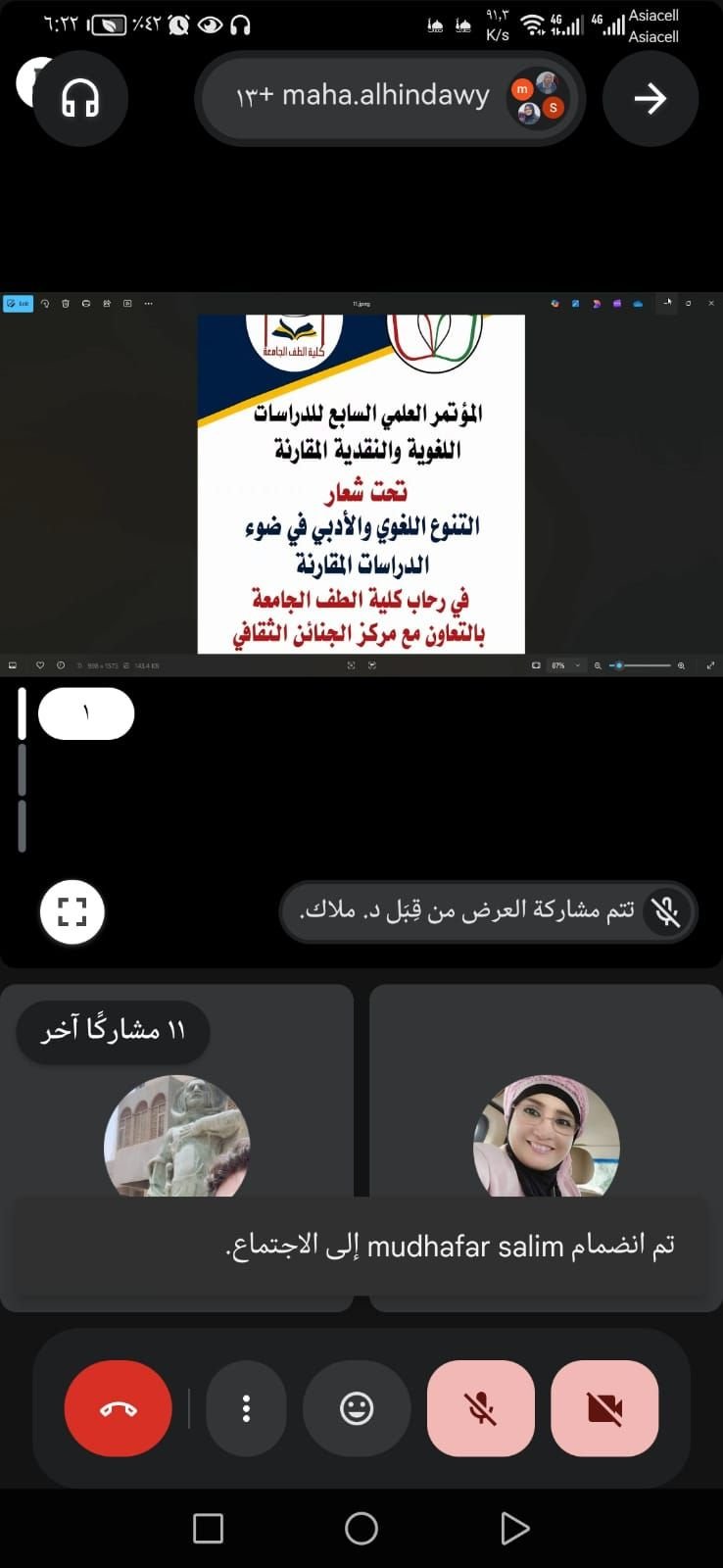This screenshot has height=1568, width=723.
Task: Zoom in using the Photos zoom slider
Action: click(682, 664)
